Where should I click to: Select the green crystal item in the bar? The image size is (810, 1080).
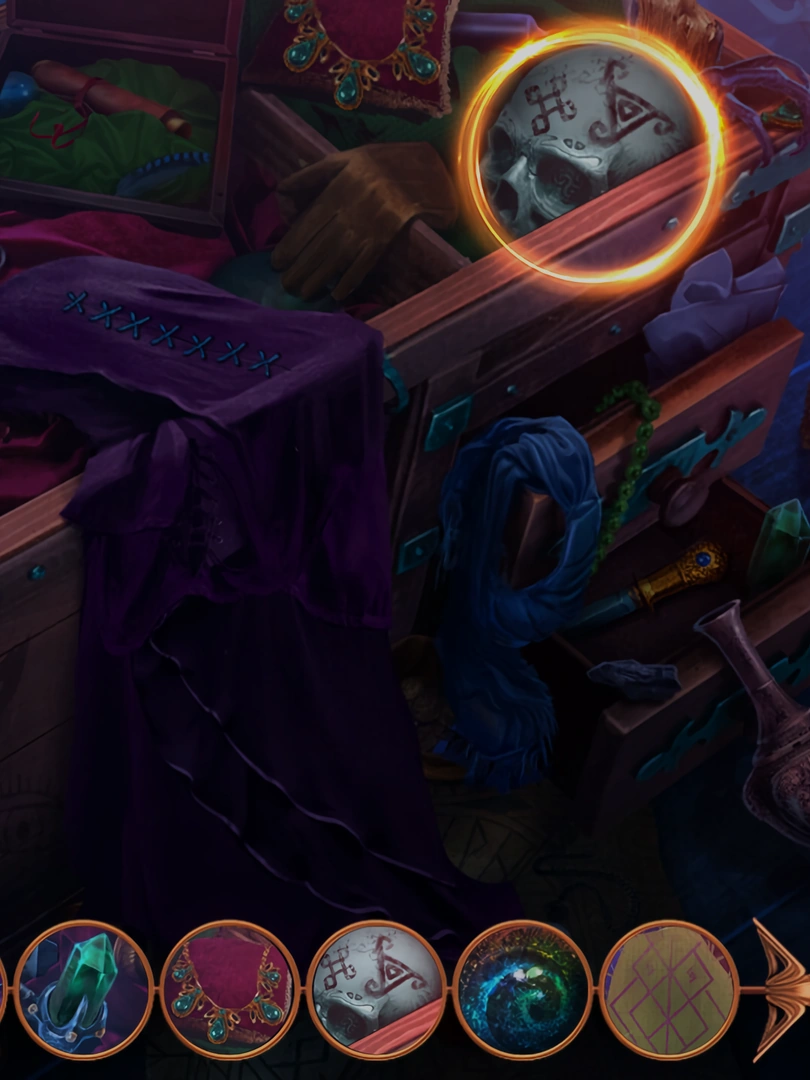pyautogui.click(x=84, y=988)
